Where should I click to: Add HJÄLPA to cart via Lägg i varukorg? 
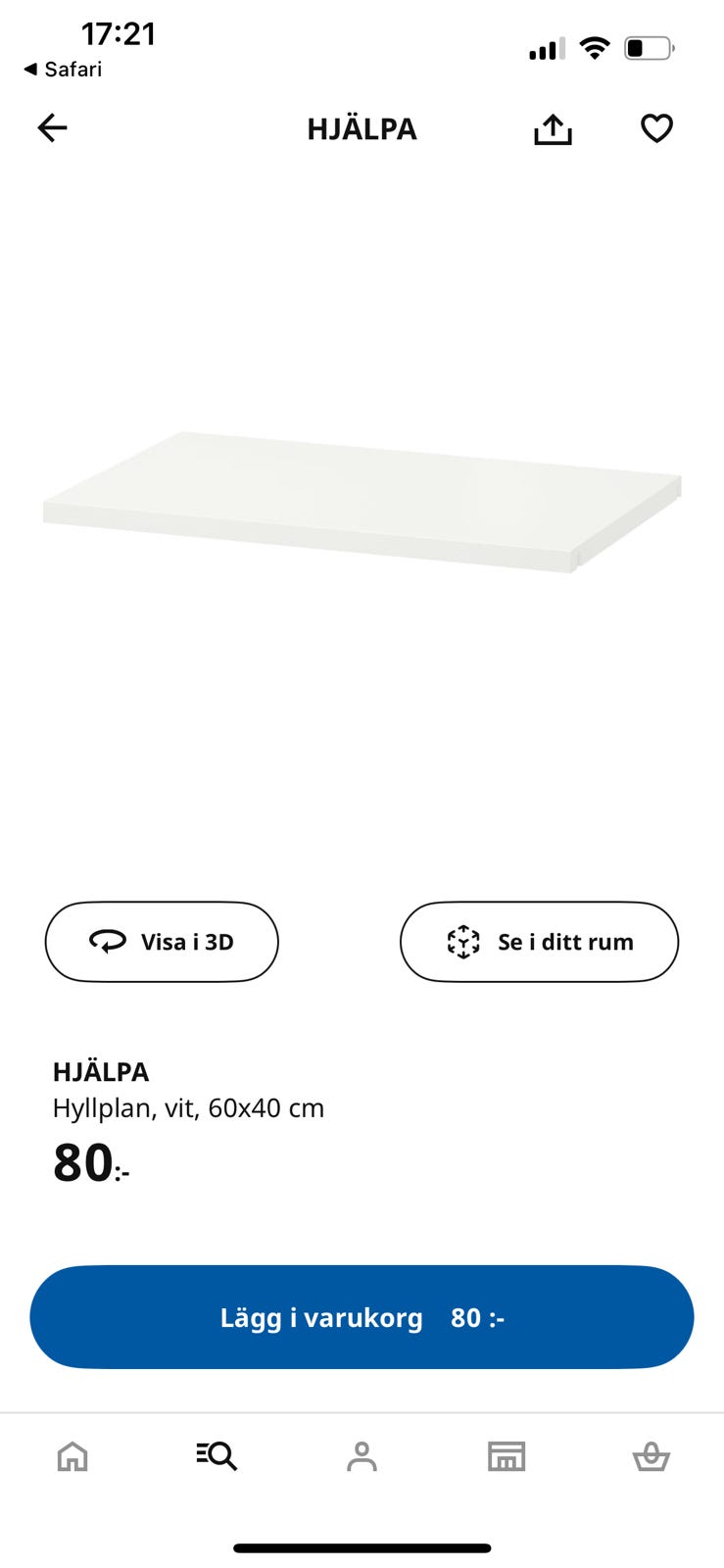(x=362, y=1317)
